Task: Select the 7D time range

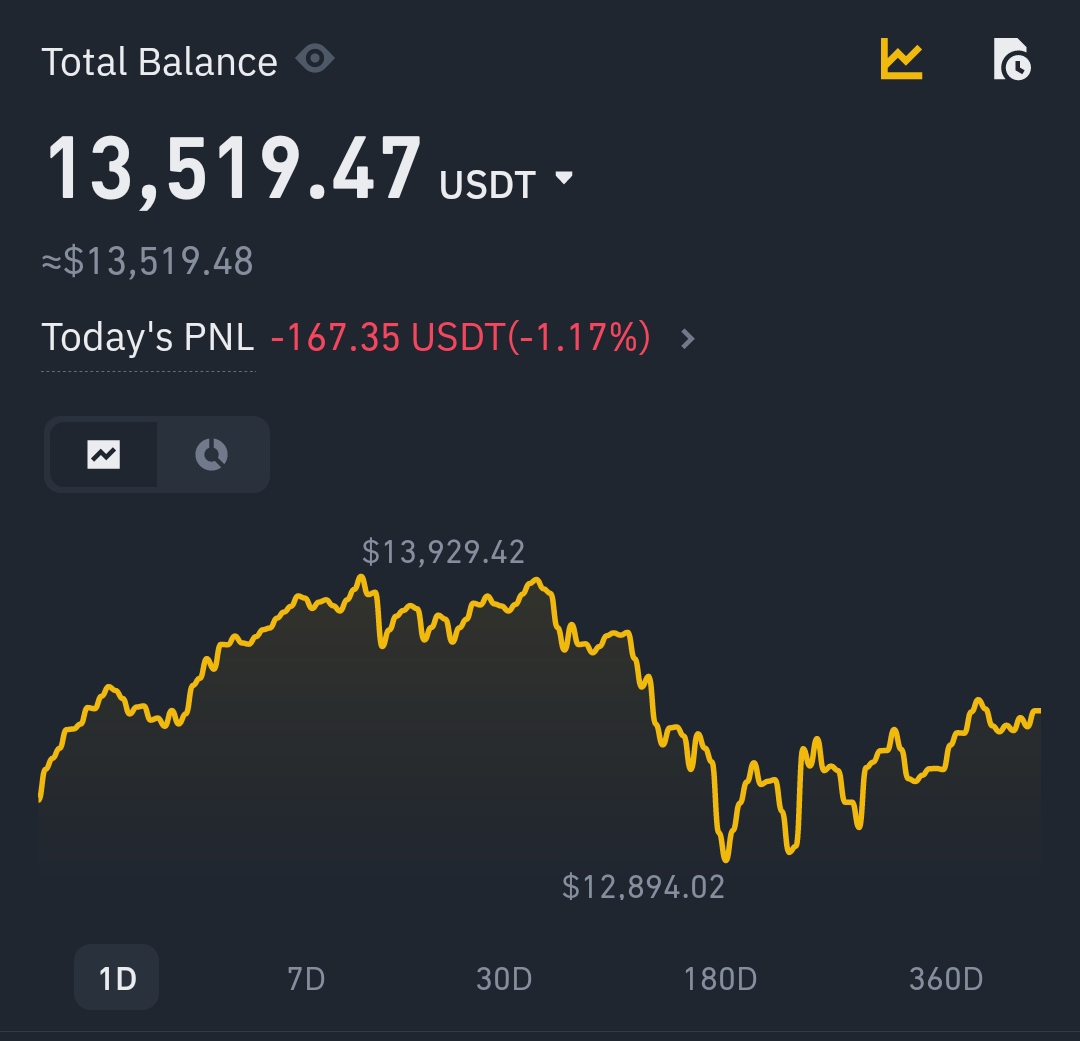Action: (306, 978)
